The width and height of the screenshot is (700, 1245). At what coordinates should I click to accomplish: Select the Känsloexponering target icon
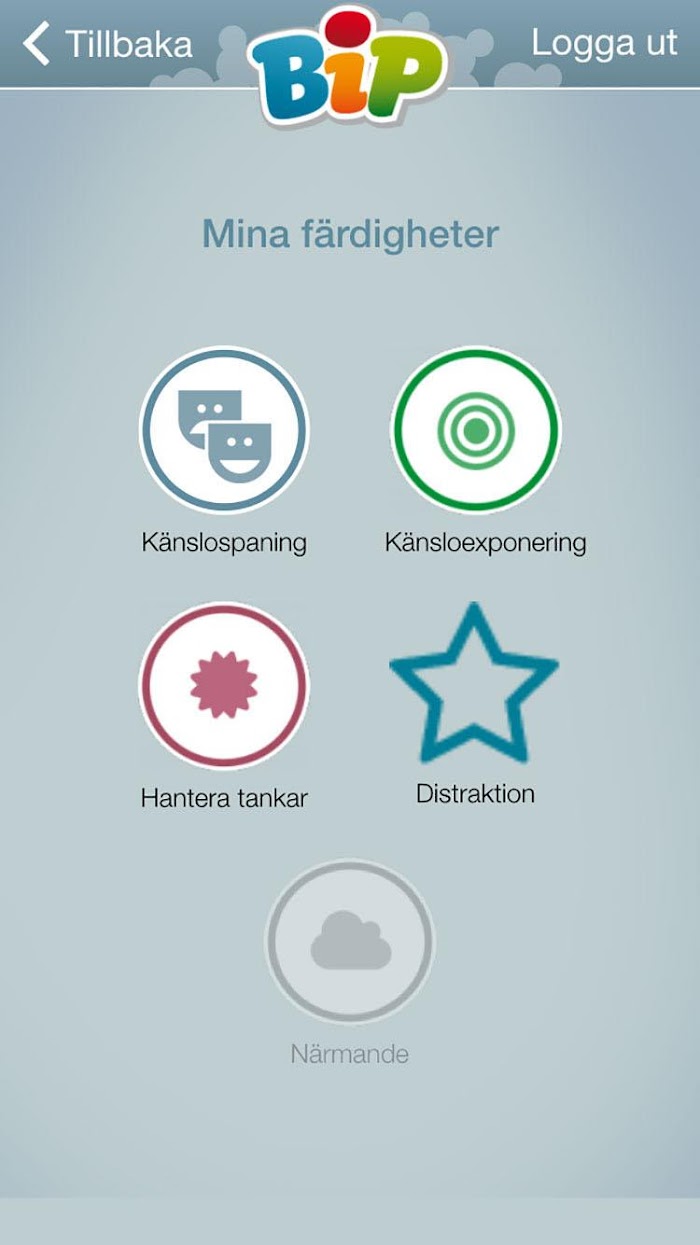[x=476, y=430]
